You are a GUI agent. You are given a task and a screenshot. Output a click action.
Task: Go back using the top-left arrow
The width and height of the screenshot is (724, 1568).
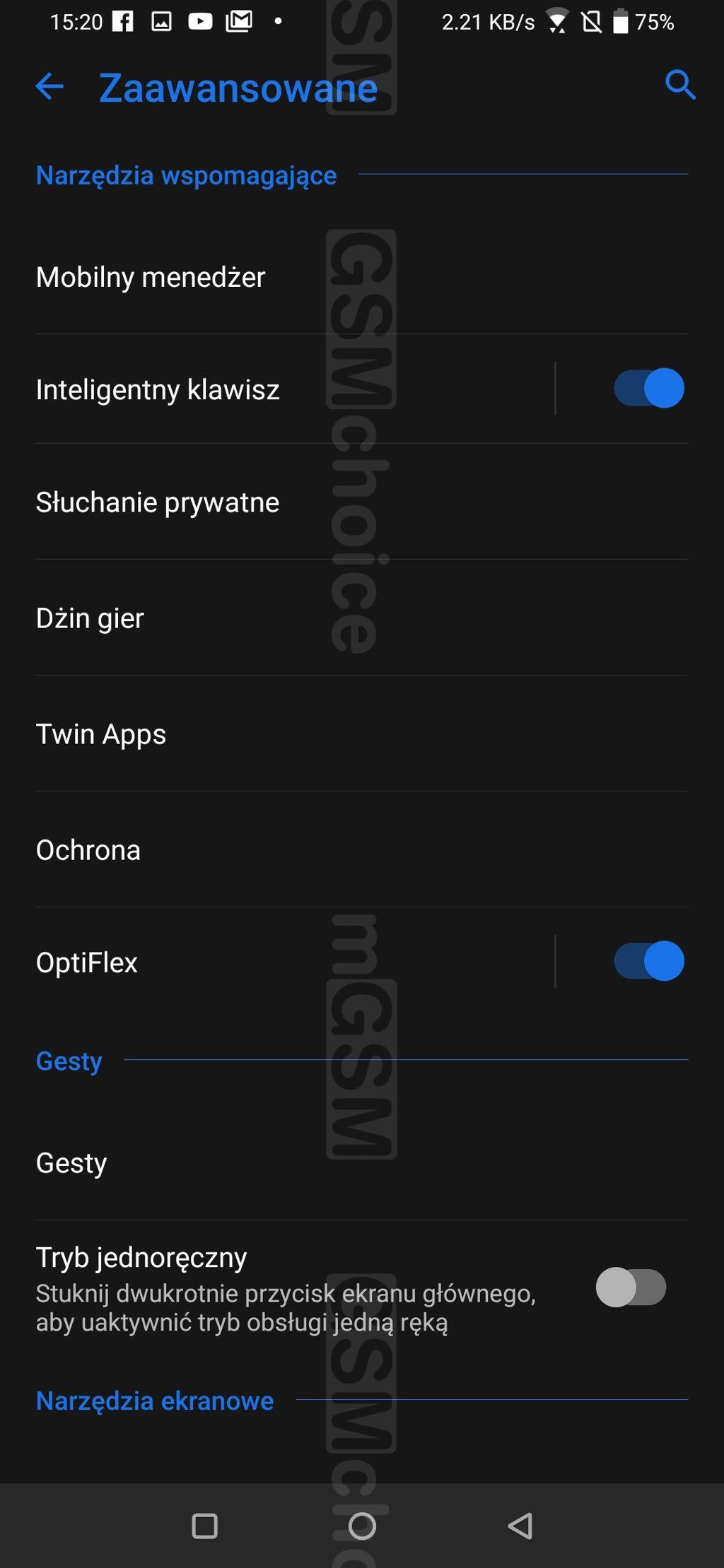(49, 87)
